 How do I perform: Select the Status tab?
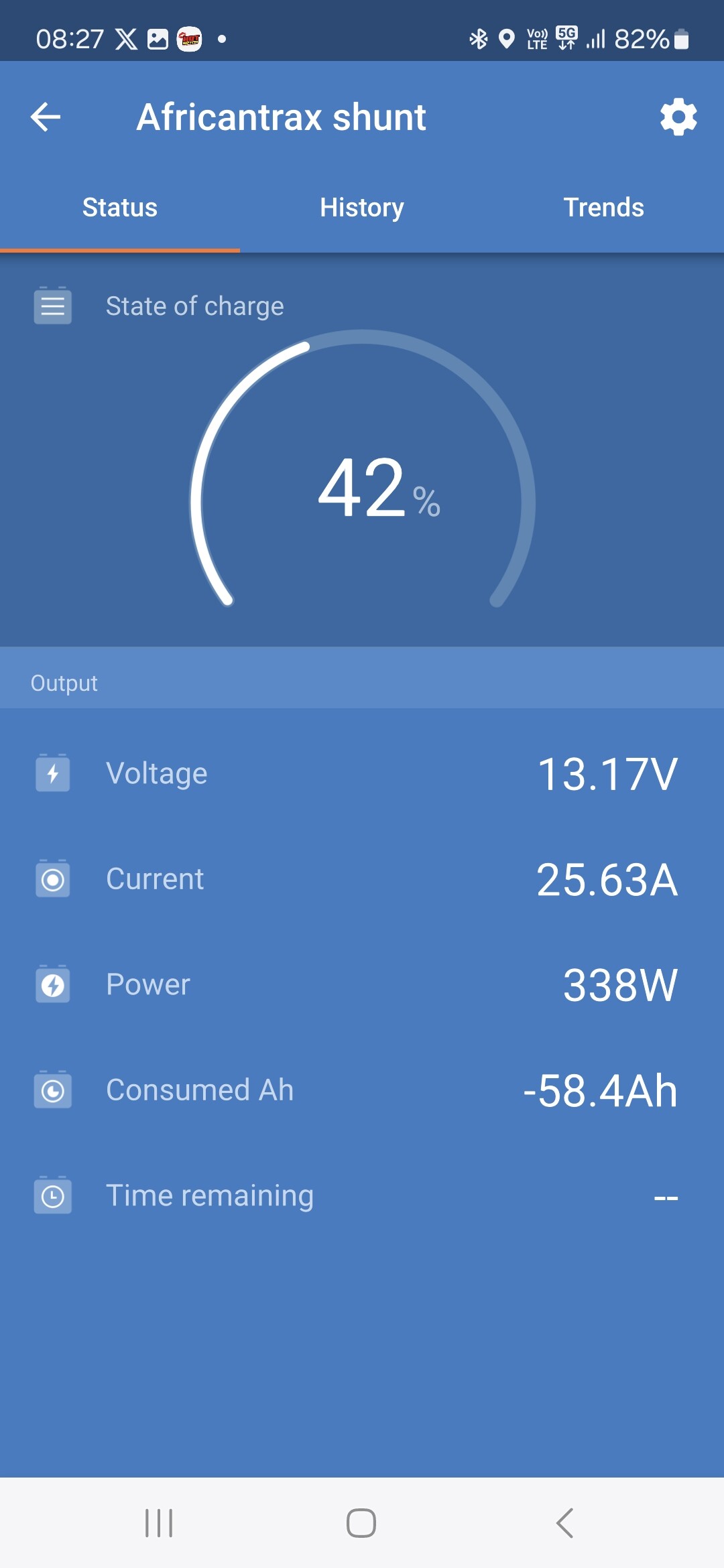(120, 208)
